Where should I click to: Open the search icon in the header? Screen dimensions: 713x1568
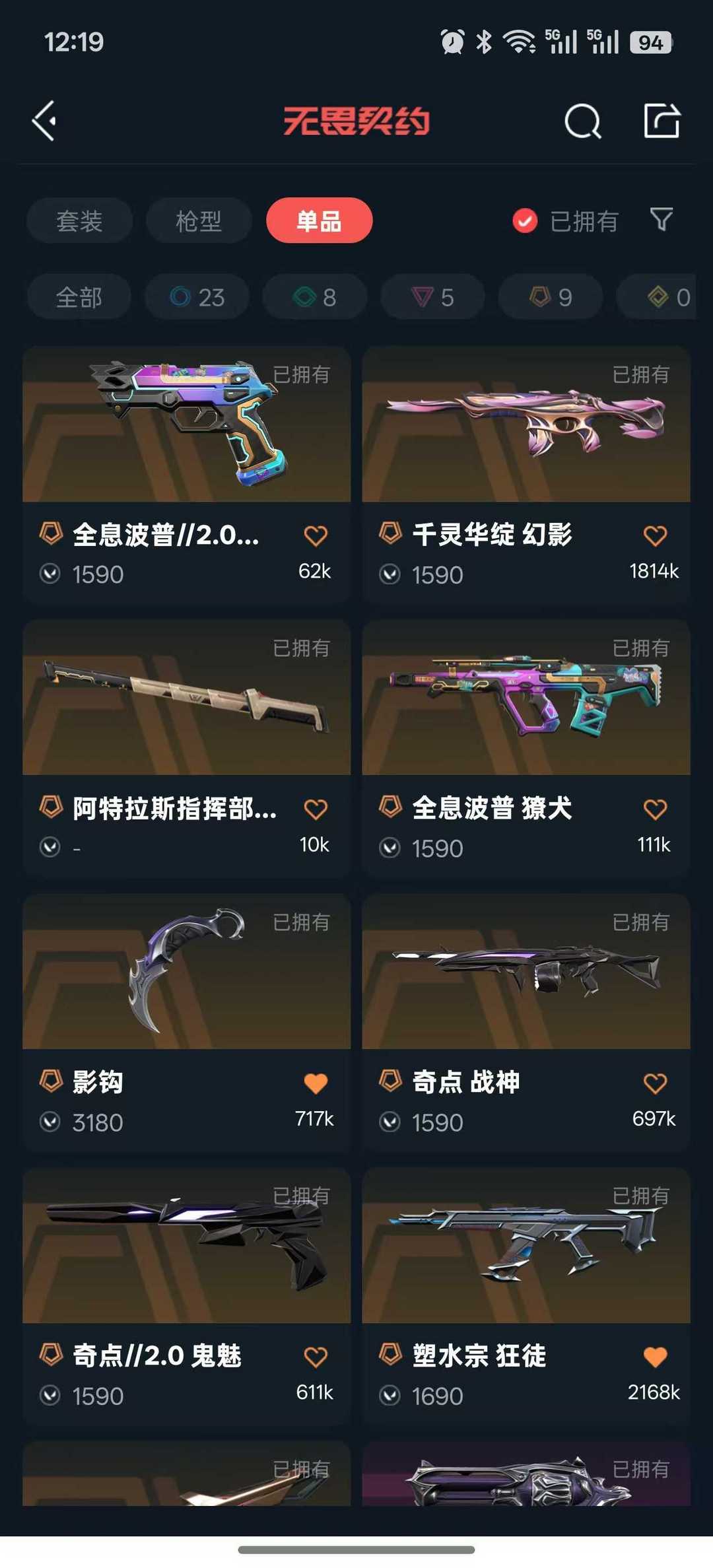[582, 121]
